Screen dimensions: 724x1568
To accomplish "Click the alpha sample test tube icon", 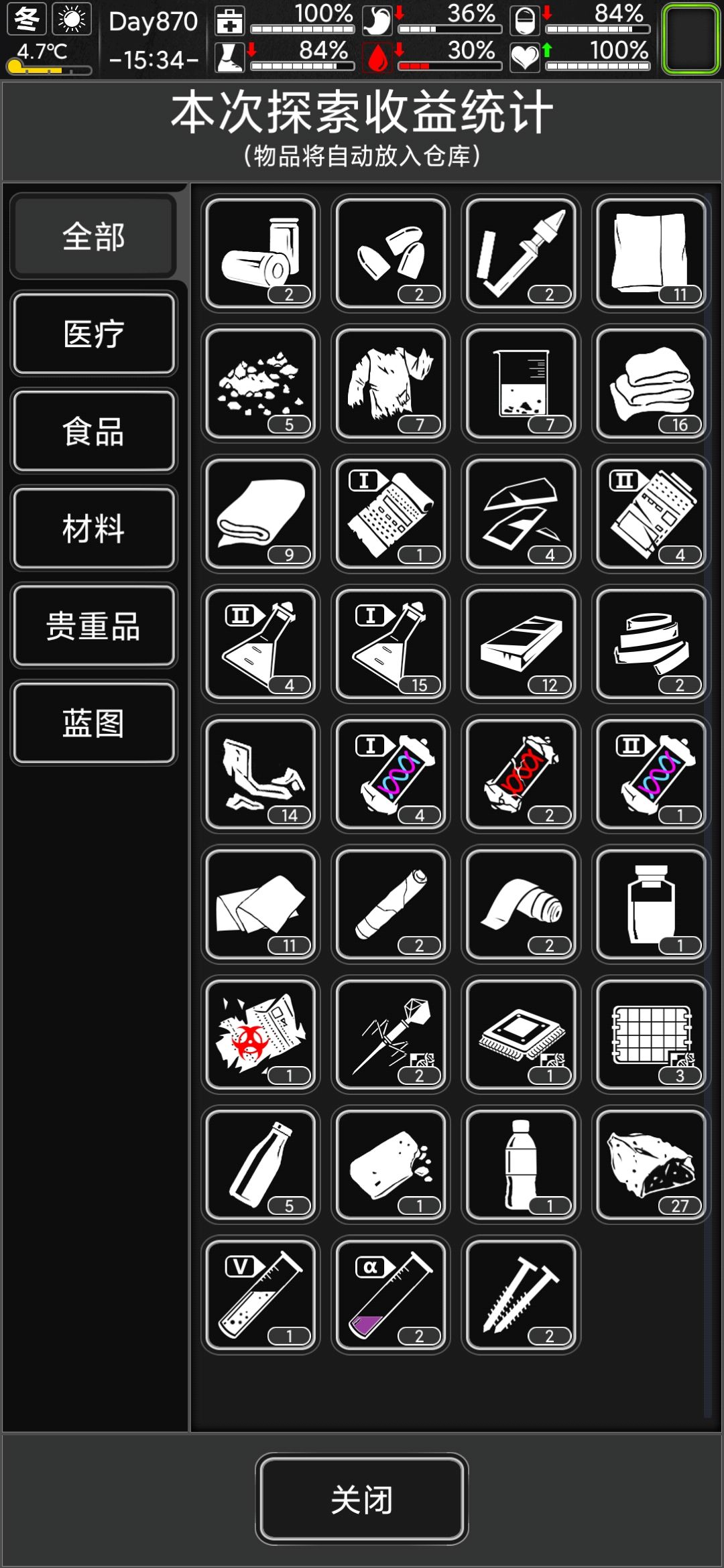I will (x=390, y=1295).
